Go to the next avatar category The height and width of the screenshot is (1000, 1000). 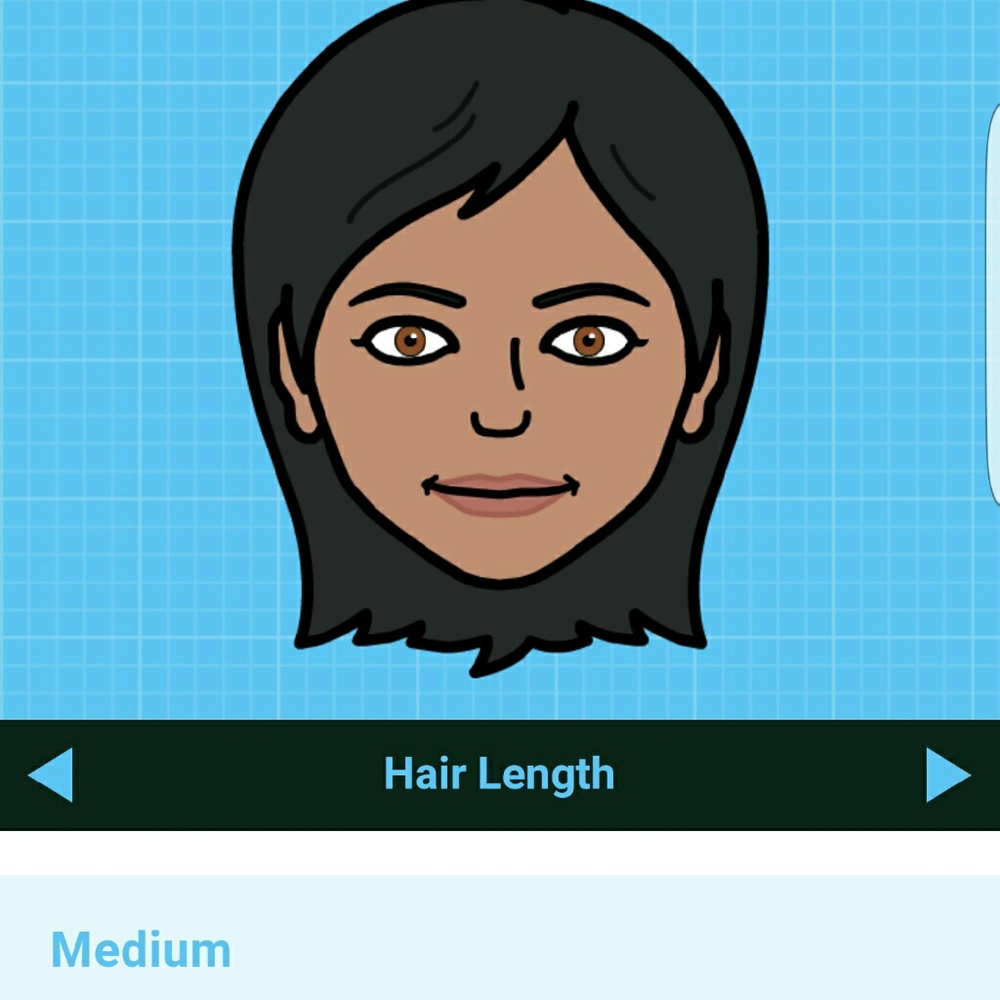tap(947, 775)
